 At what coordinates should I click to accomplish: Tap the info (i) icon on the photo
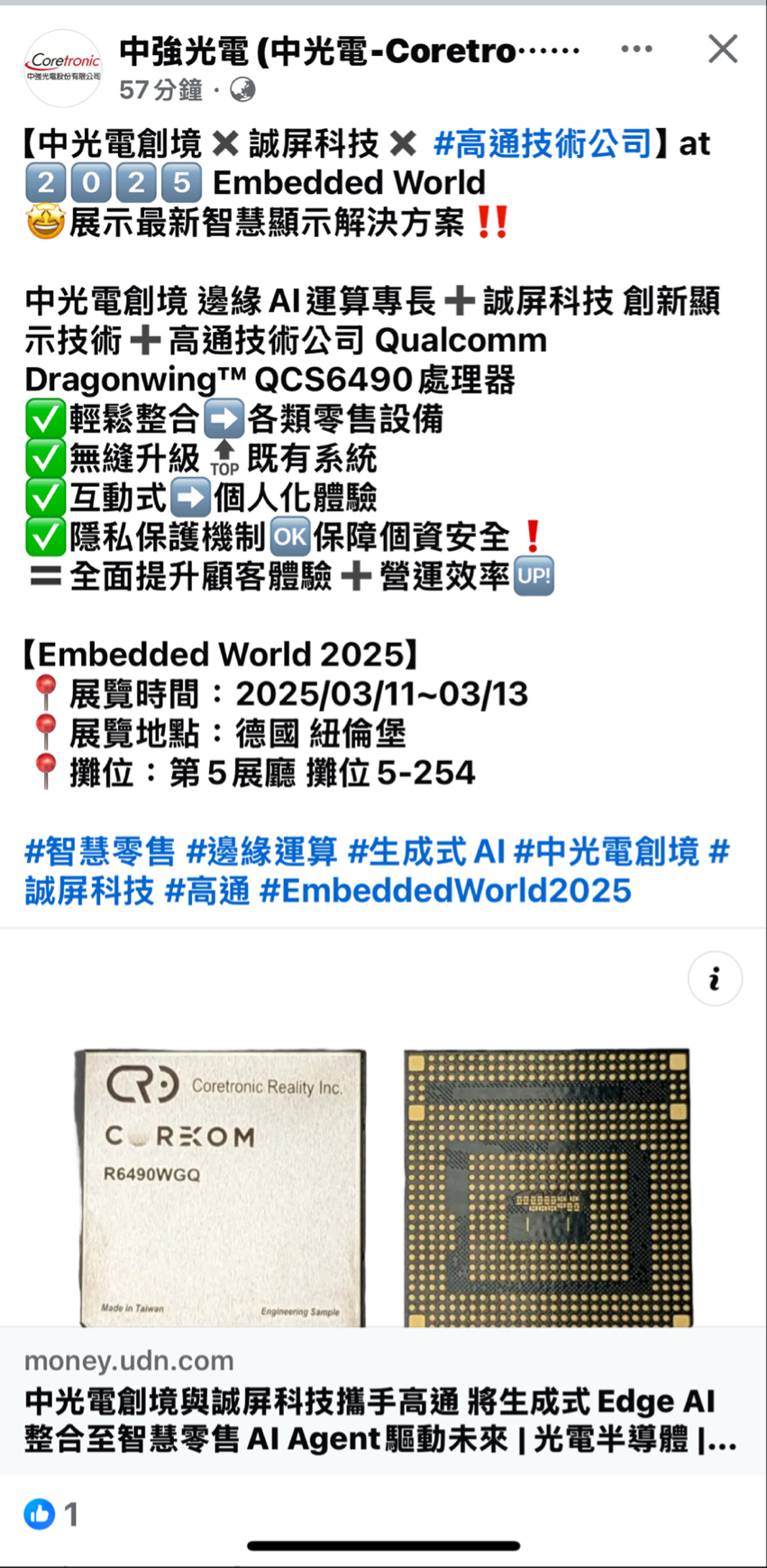[715, 978]
